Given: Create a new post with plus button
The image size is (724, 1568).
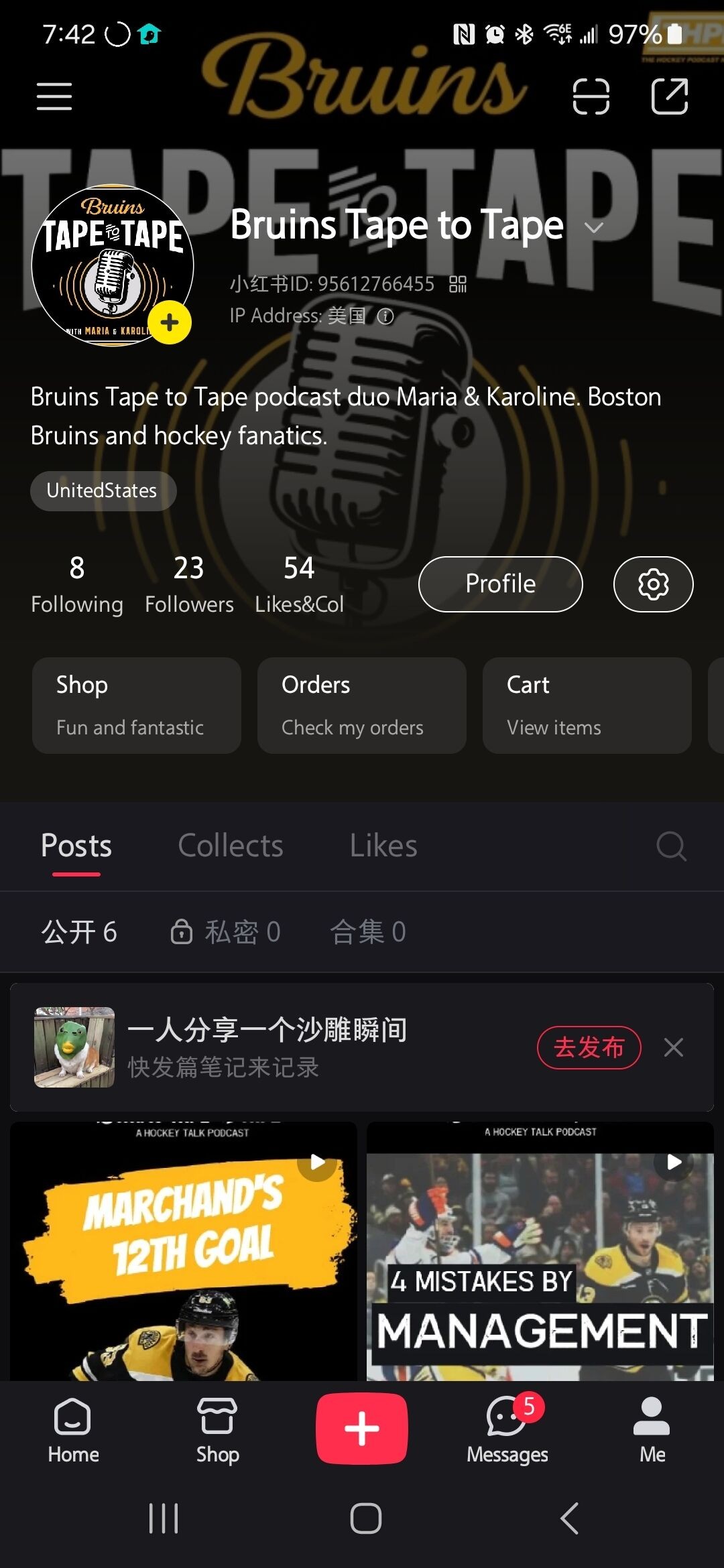Looking at the screenshot, I should coord(362,1428).
